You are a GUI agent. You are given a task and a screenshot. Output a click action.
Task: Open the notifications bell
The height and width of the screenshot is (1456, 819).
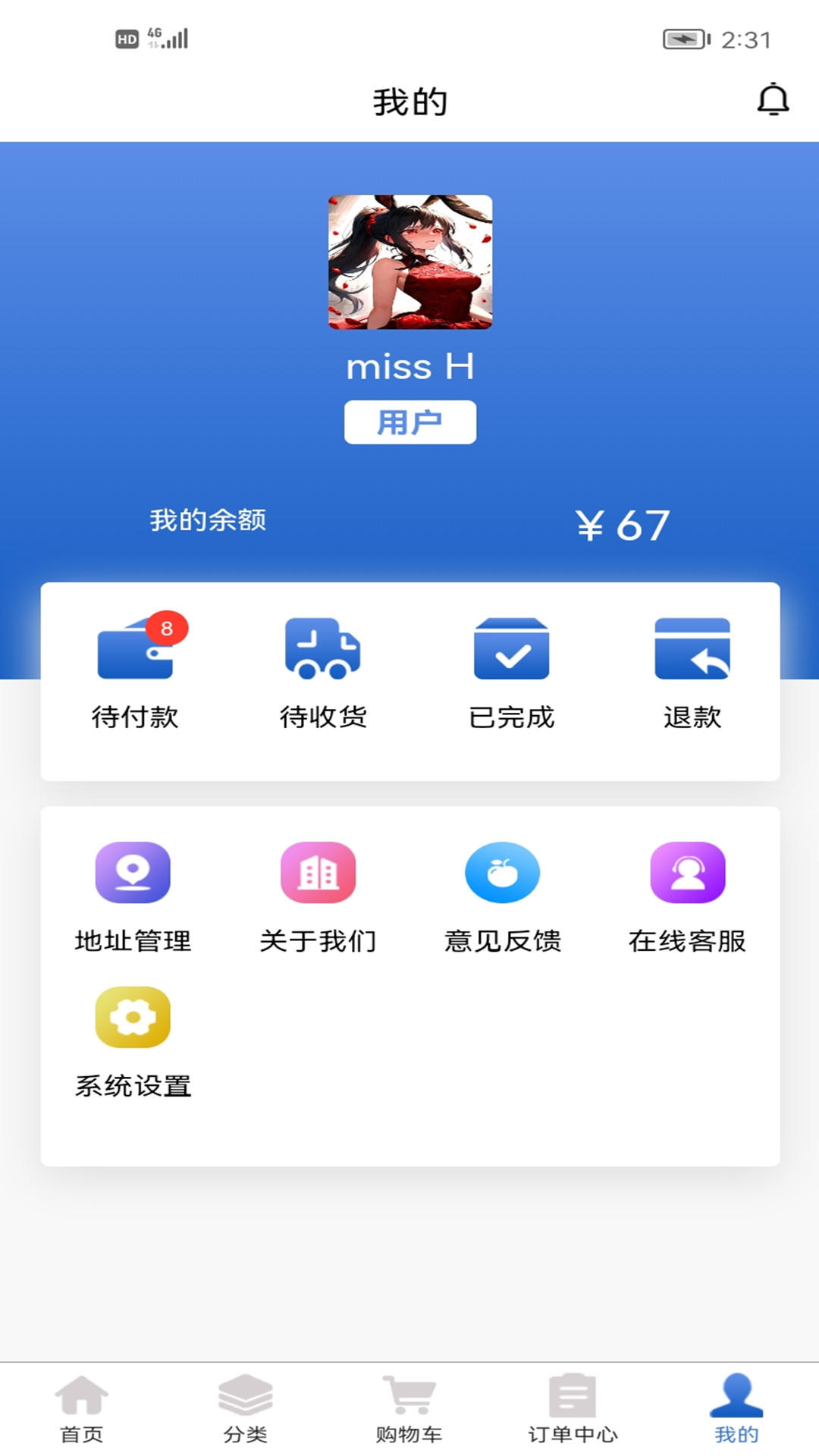pos(773,99)
